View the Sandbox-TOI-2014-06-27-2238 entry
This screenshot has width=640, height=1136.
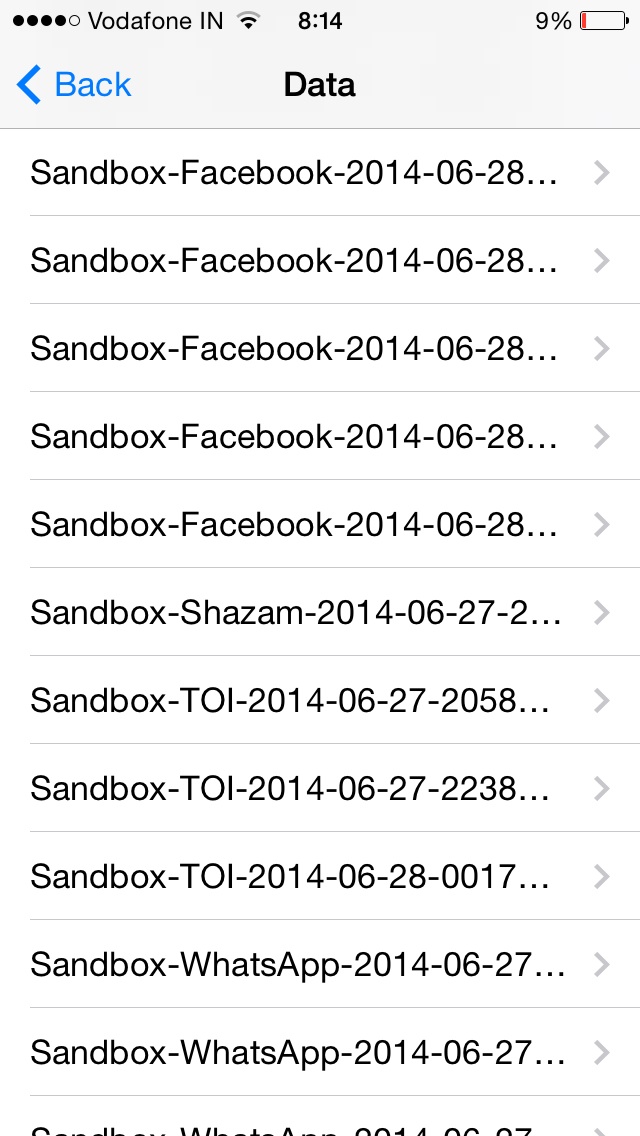click(320, 788)
